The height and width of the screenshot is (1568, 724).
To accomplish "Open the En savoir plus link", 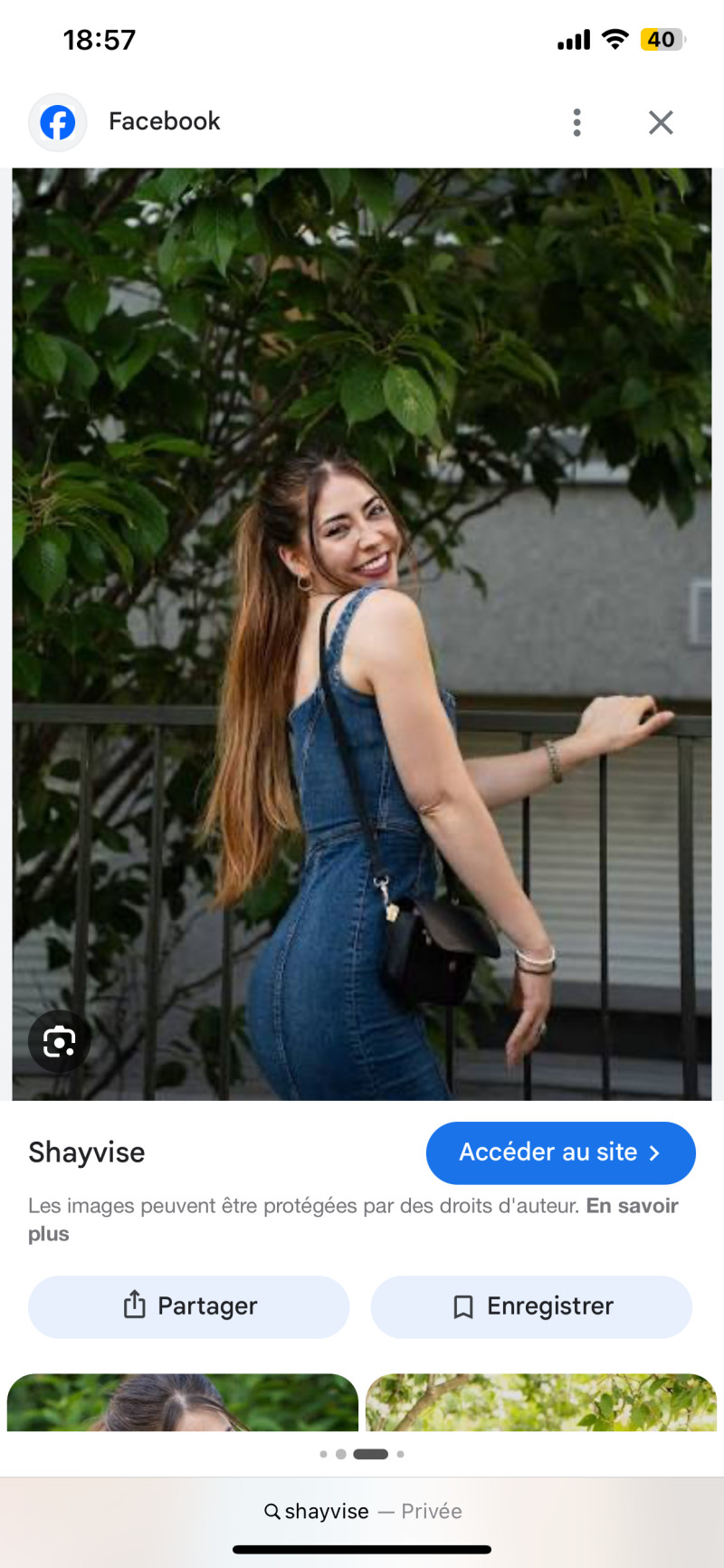I will [632, 1206].
